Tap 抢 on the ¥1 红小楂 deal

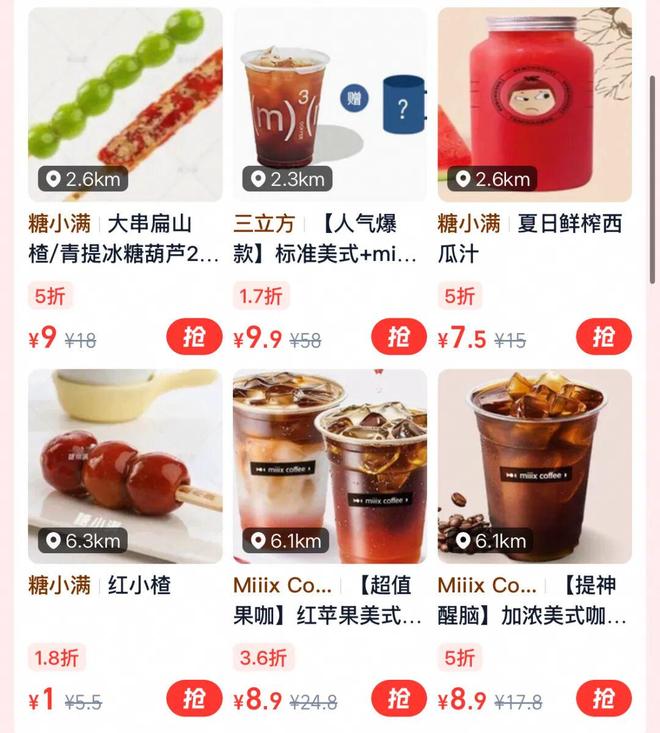(x=193, y=698)
